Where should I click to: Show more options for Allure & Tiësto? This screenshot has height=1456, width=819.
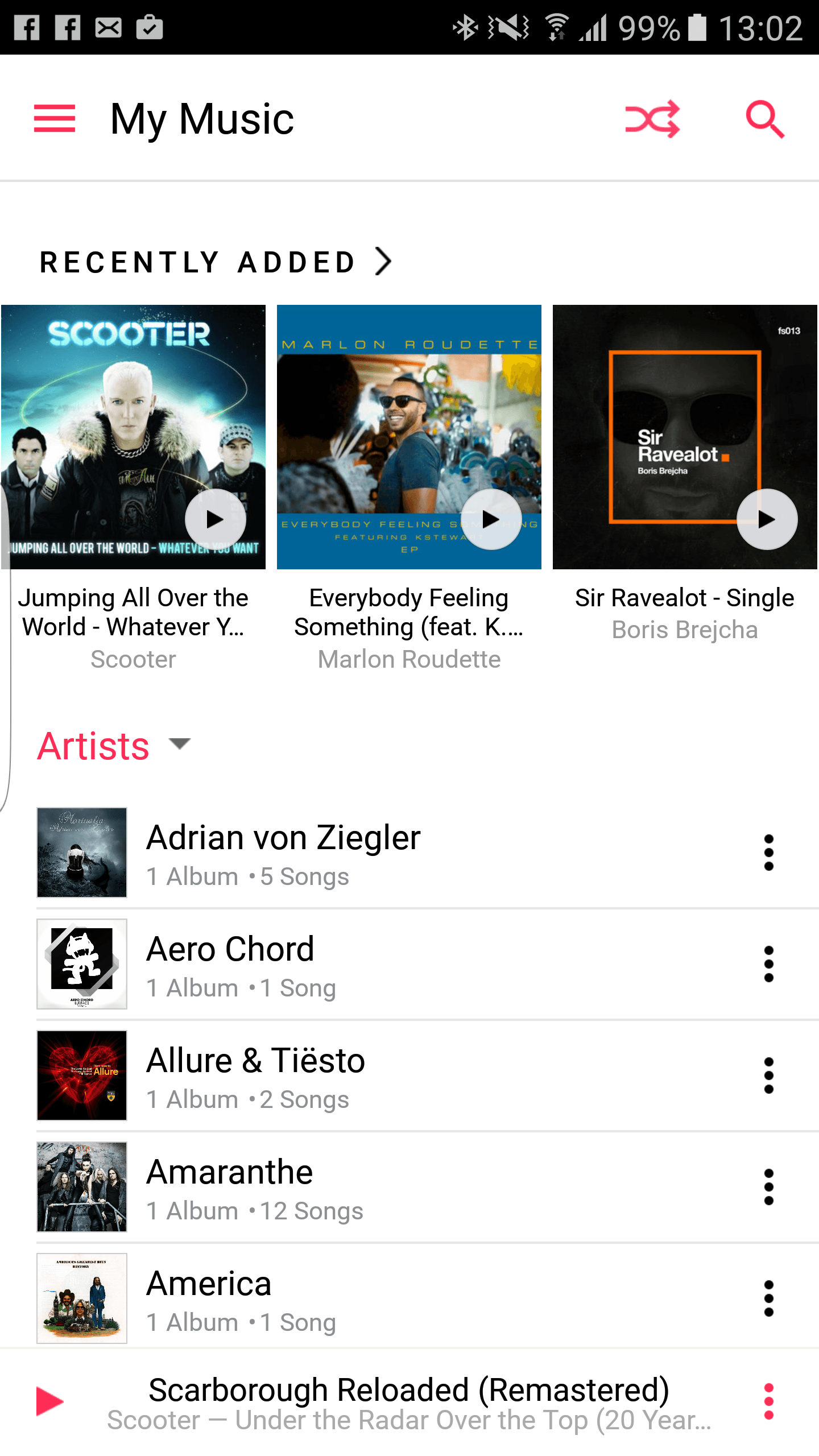point(768,1075)
